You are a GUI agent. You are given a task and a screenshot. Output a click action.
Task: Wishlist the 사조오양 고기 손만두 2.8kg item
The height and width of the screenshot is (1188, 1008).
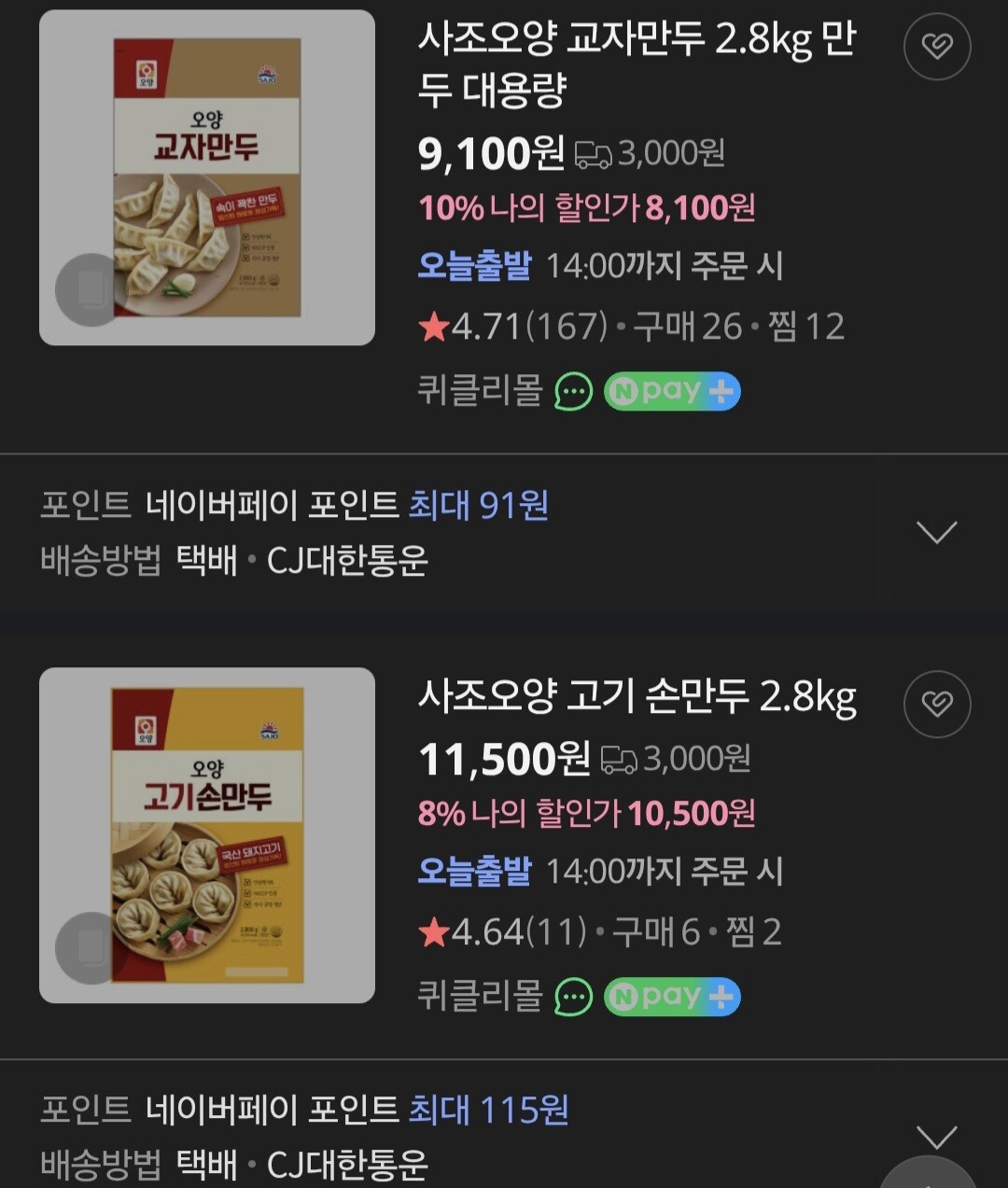coord(937,704)
